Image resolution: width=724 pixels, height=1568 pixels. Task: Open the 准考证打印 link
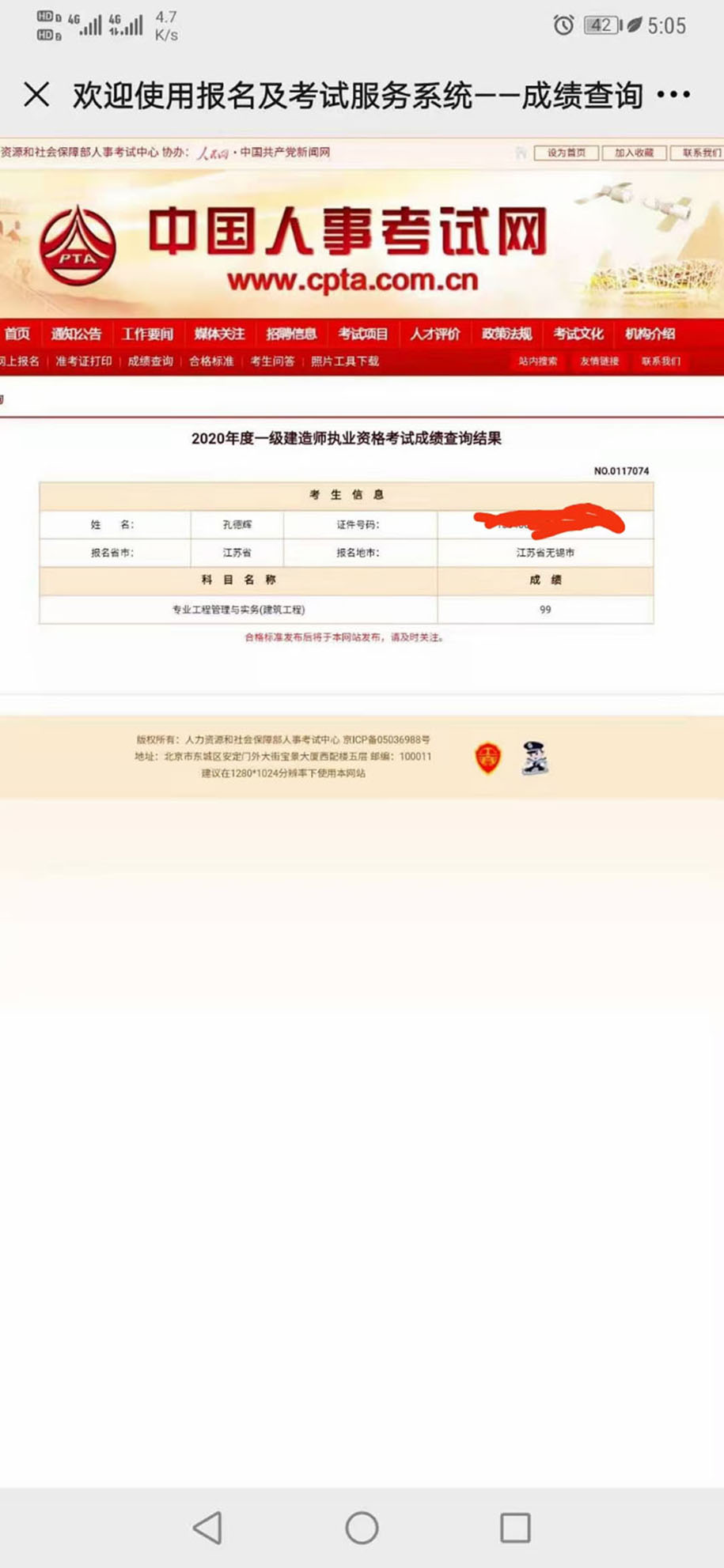(x=83, y=361)
